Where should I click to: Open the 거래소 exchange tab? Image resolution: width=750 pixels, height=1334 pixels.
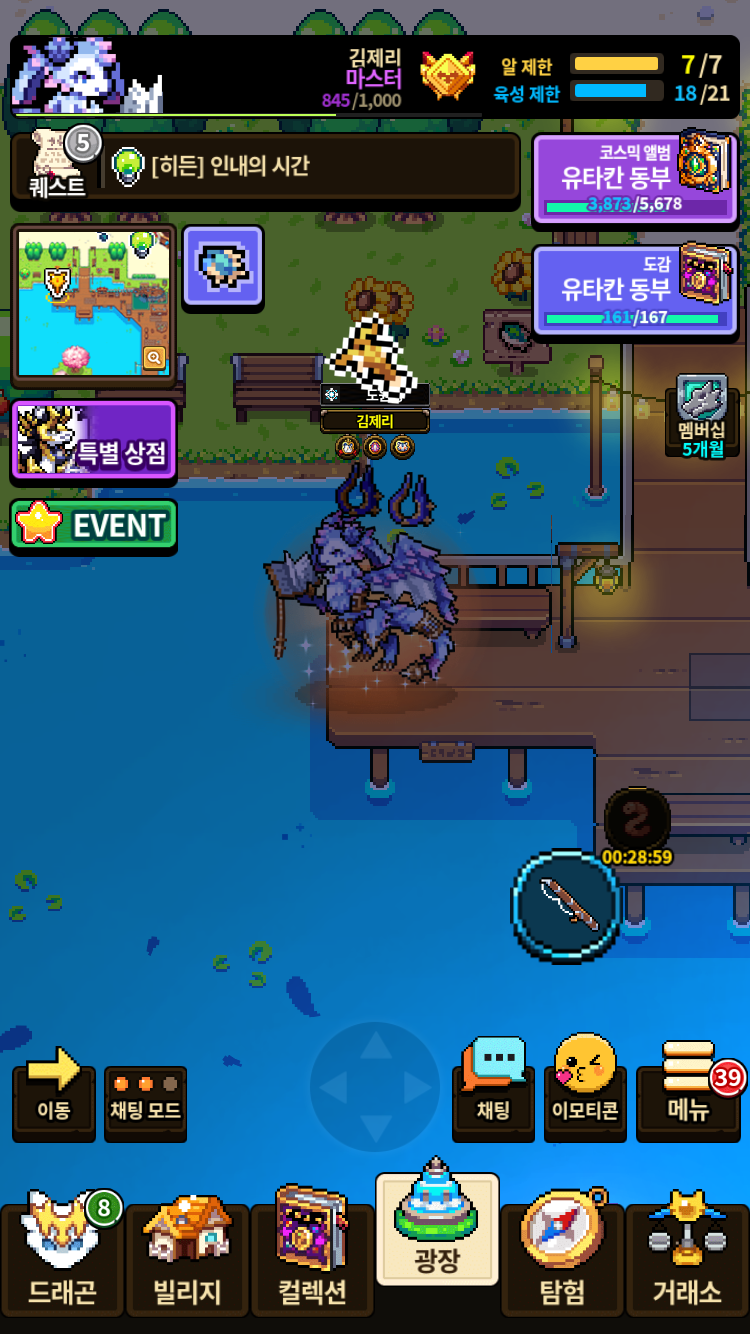tap(687, 1254)
